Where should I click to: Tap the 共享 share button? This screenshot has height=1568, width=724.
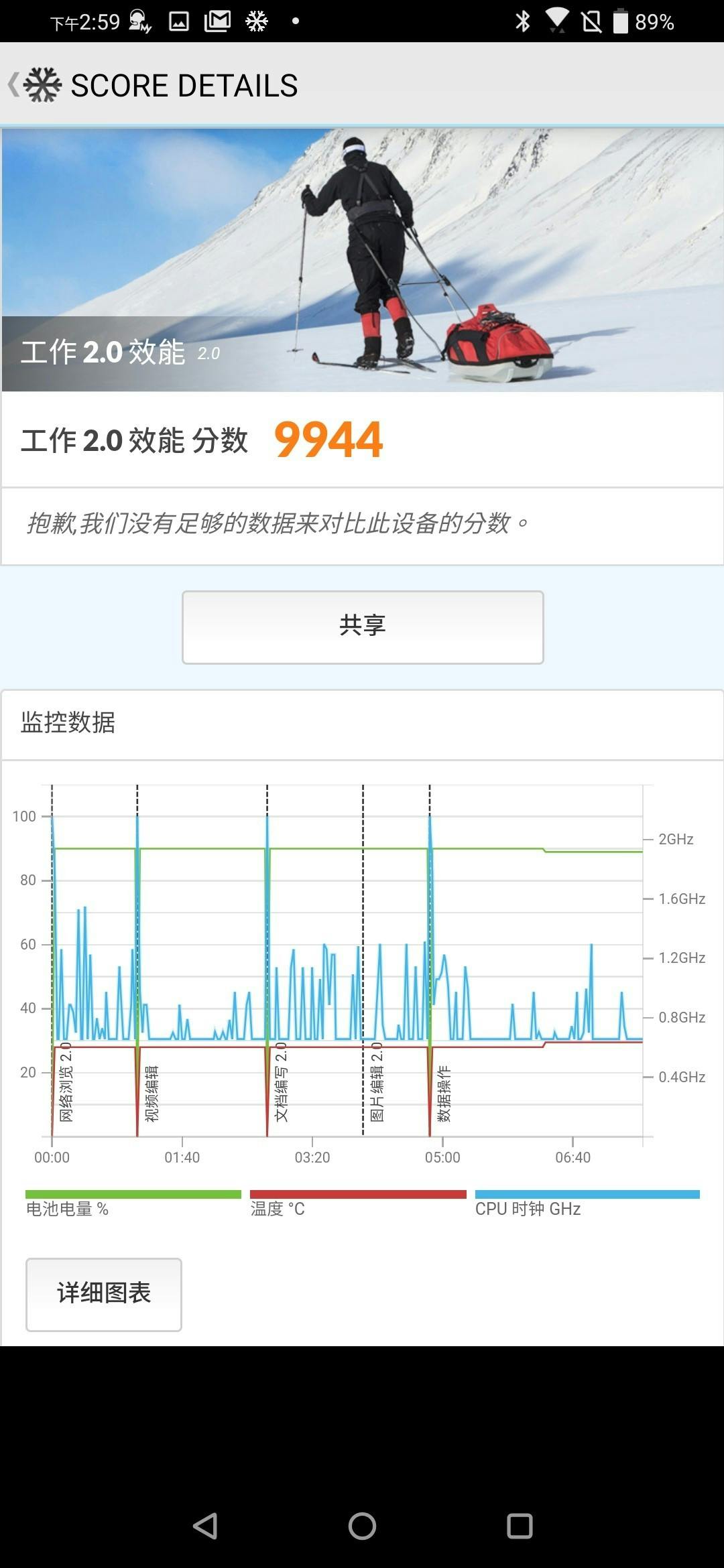click(x=363, y=627)
